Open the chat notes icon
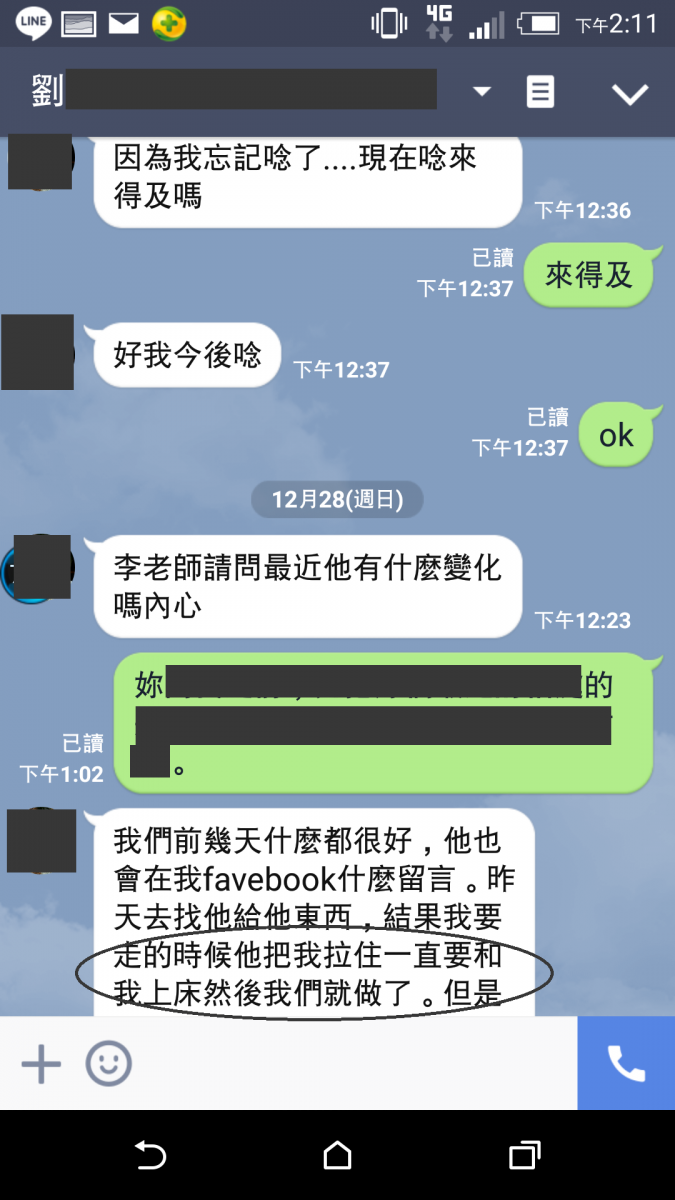This screenshot has width=675, height=1200. tap(540, 92)
